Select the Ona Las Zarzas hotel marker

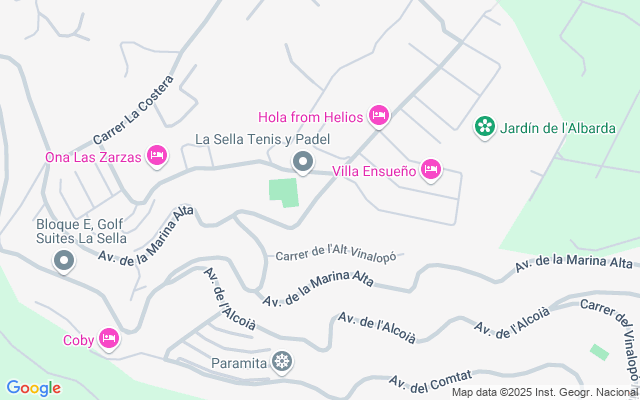pos(156,156)
